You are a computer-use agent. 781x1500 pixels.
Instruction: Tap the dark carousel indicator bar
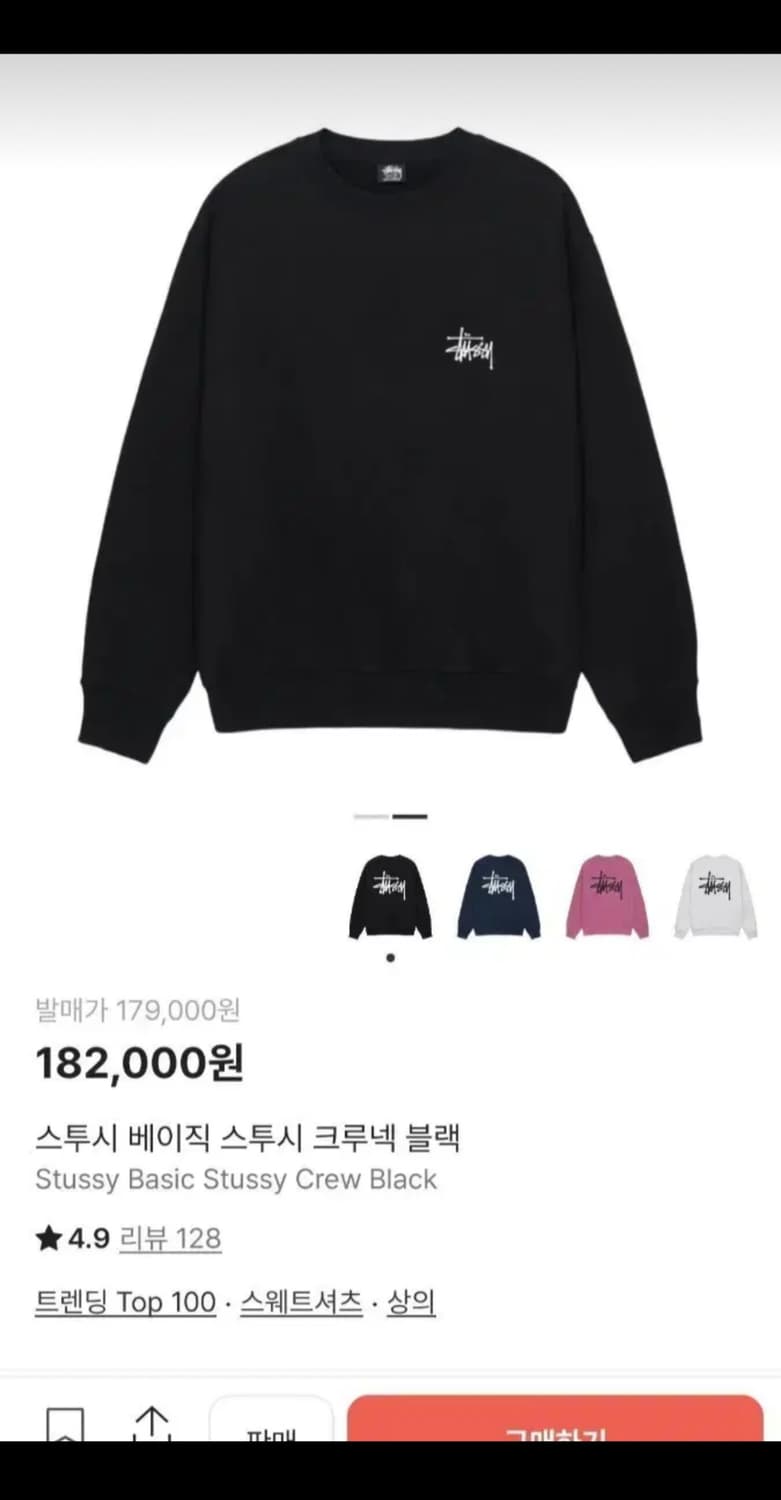(x=410, y=817)
